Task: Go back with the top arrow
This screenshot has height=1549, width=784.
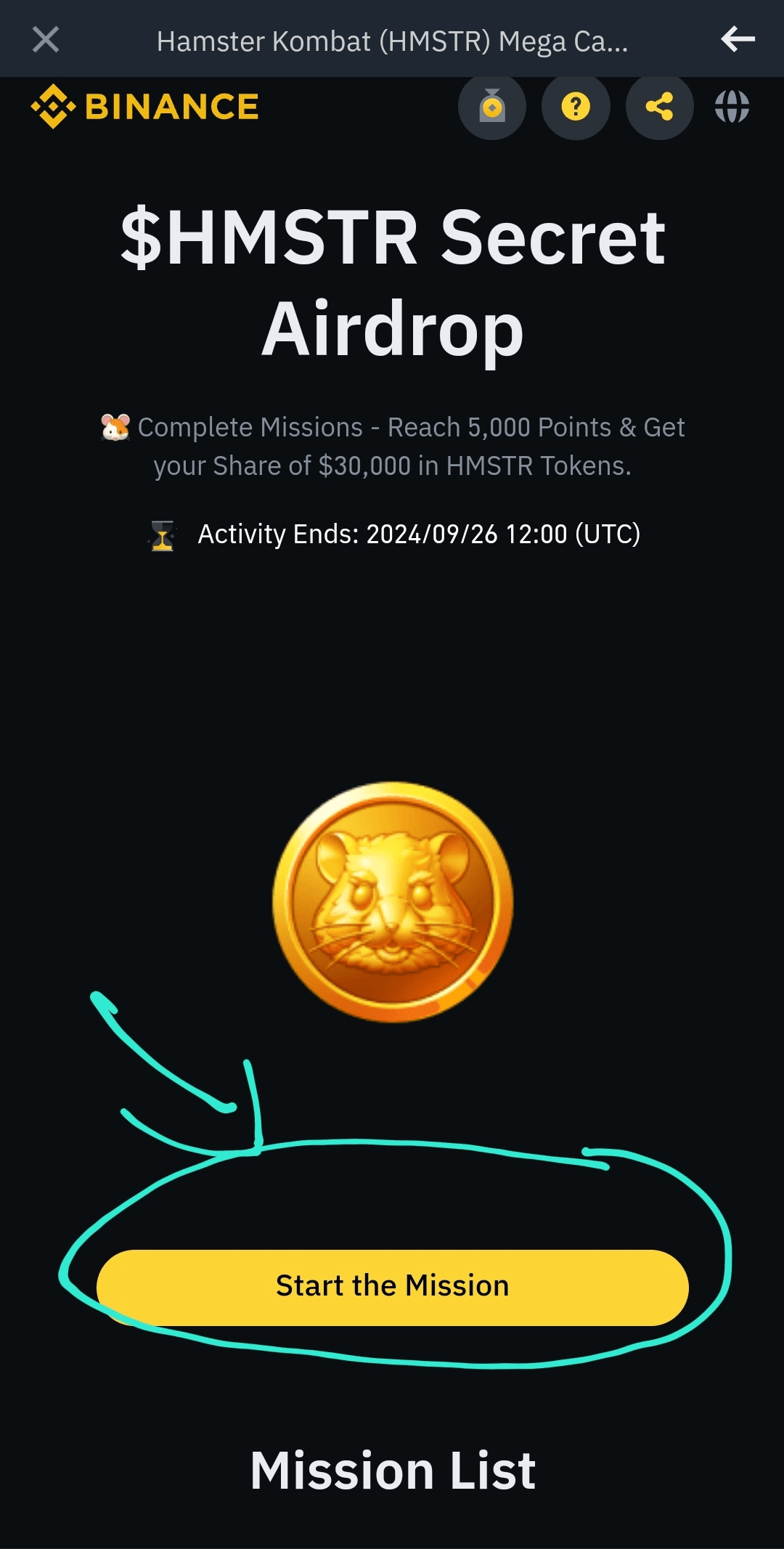Action: (738, 39)
